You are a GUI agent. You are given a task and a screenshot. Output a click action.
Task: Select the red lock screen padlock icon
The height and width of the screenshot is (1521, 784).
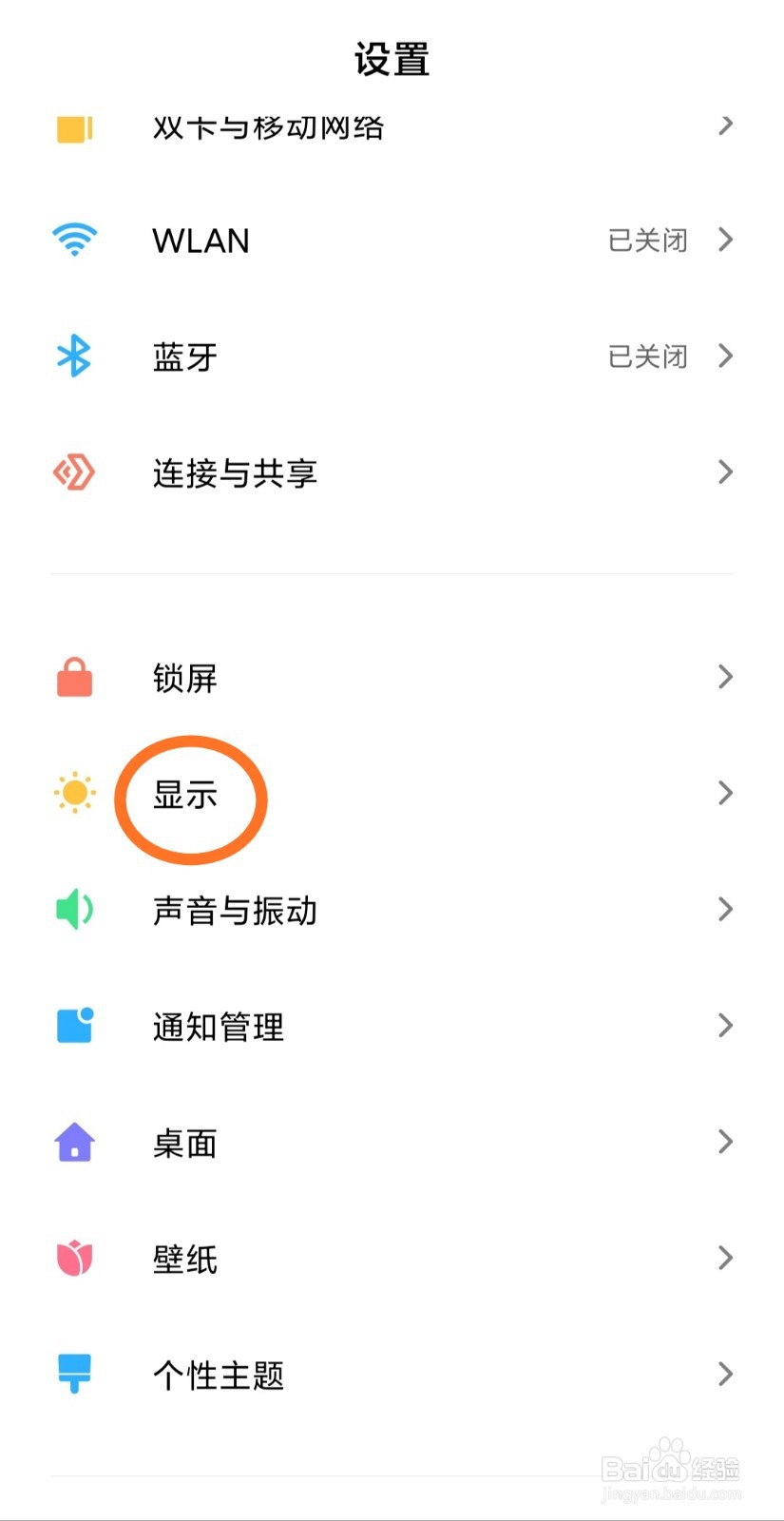click(x=74, y=677)
